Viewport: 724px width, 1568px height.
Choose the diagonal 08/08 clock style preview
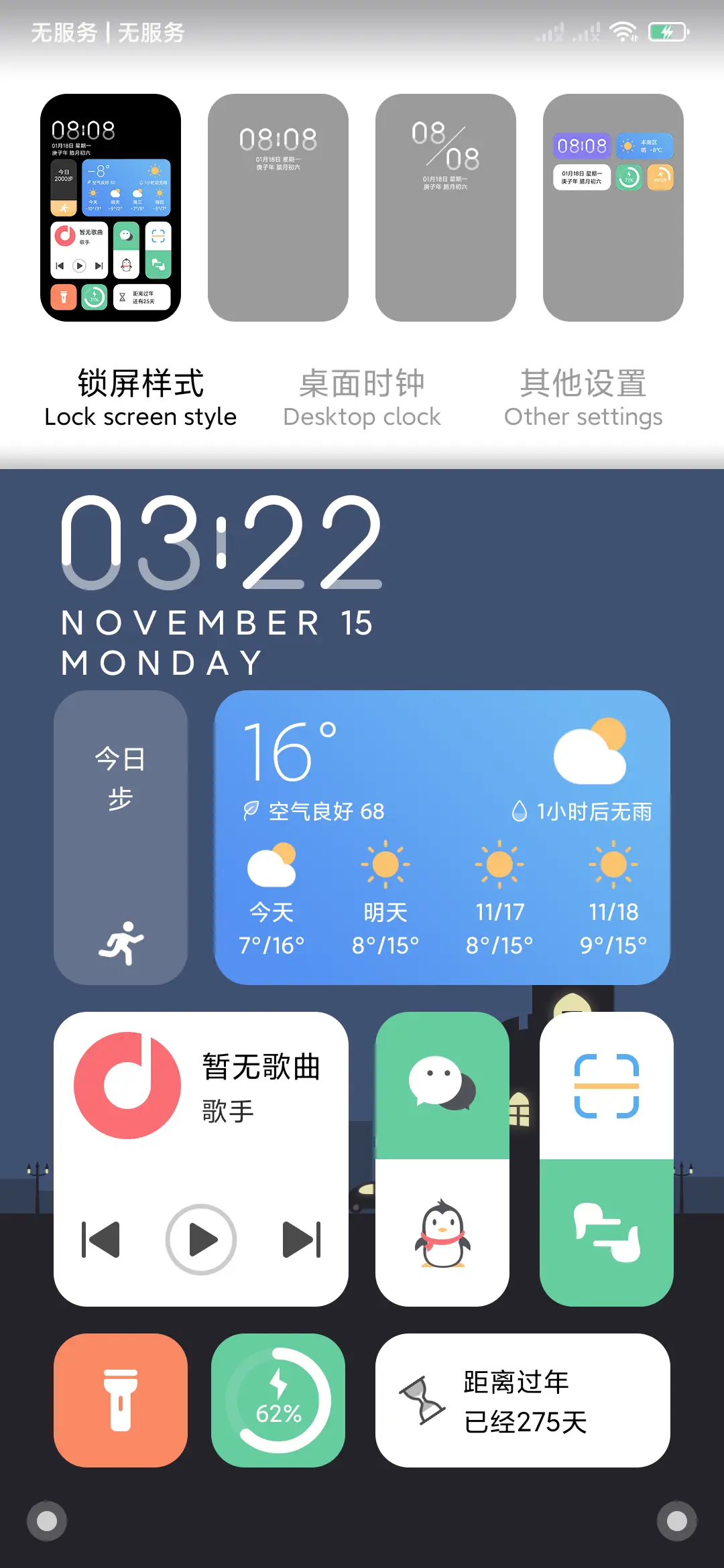(445, 208)
